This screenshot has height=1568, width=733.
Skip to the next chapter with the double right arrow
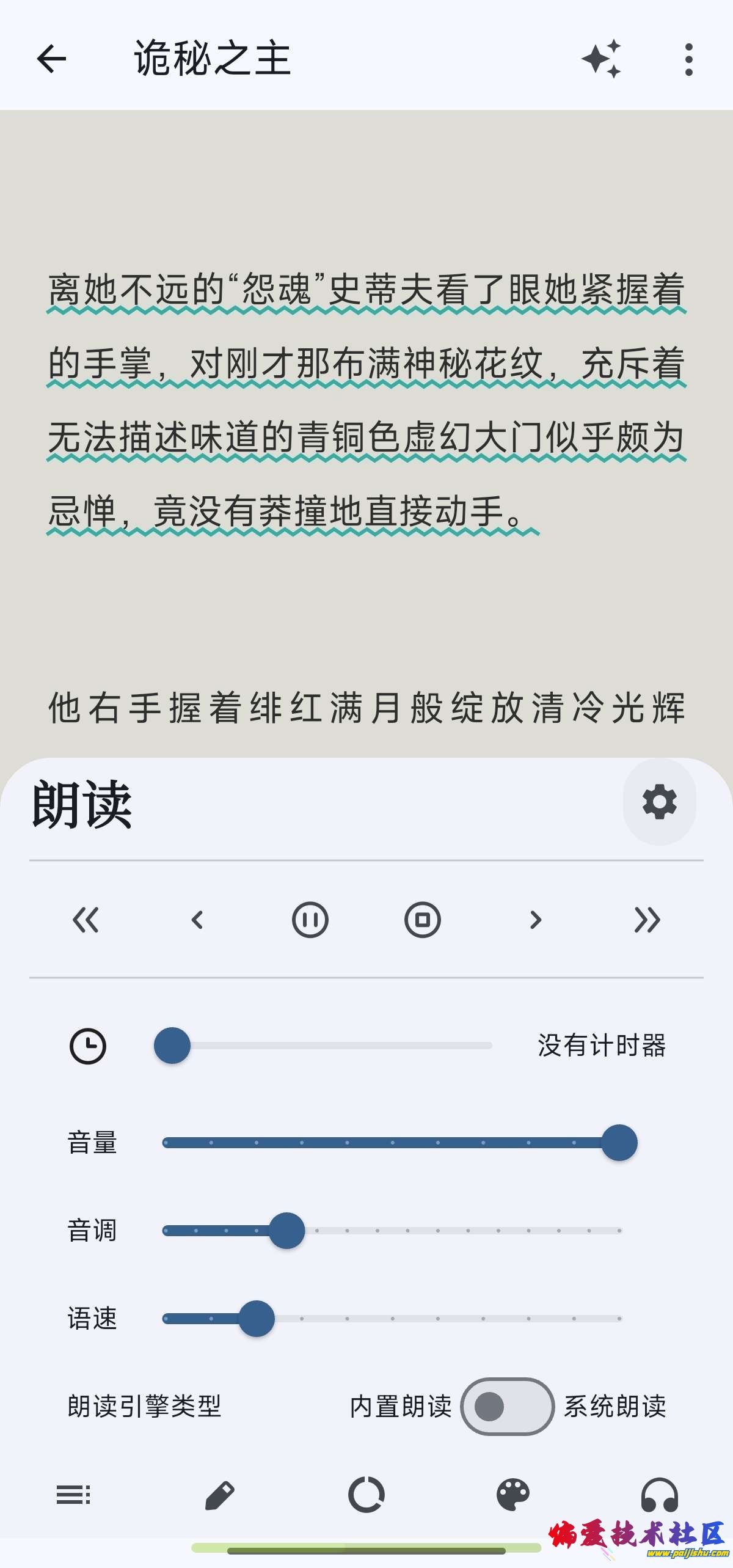[x=647, y=920]
